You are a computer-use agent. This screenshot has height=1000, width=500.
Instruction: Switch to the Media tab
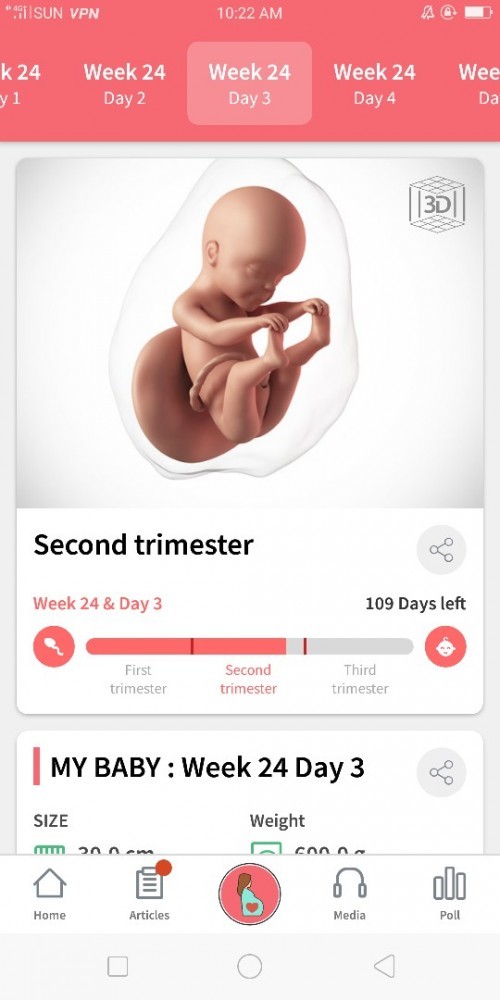point(349,894)
